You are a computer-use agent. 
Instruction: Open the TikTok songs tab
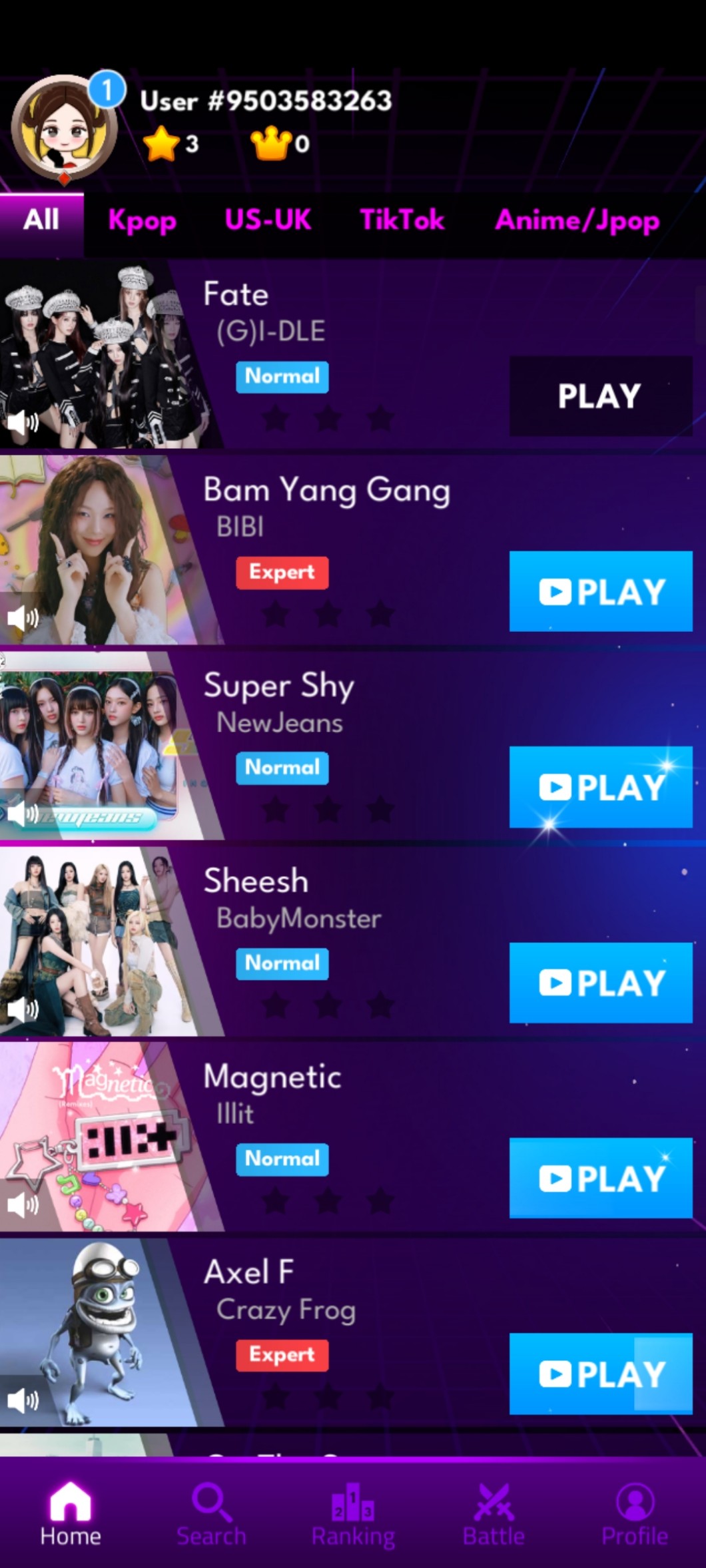point(402,220)
